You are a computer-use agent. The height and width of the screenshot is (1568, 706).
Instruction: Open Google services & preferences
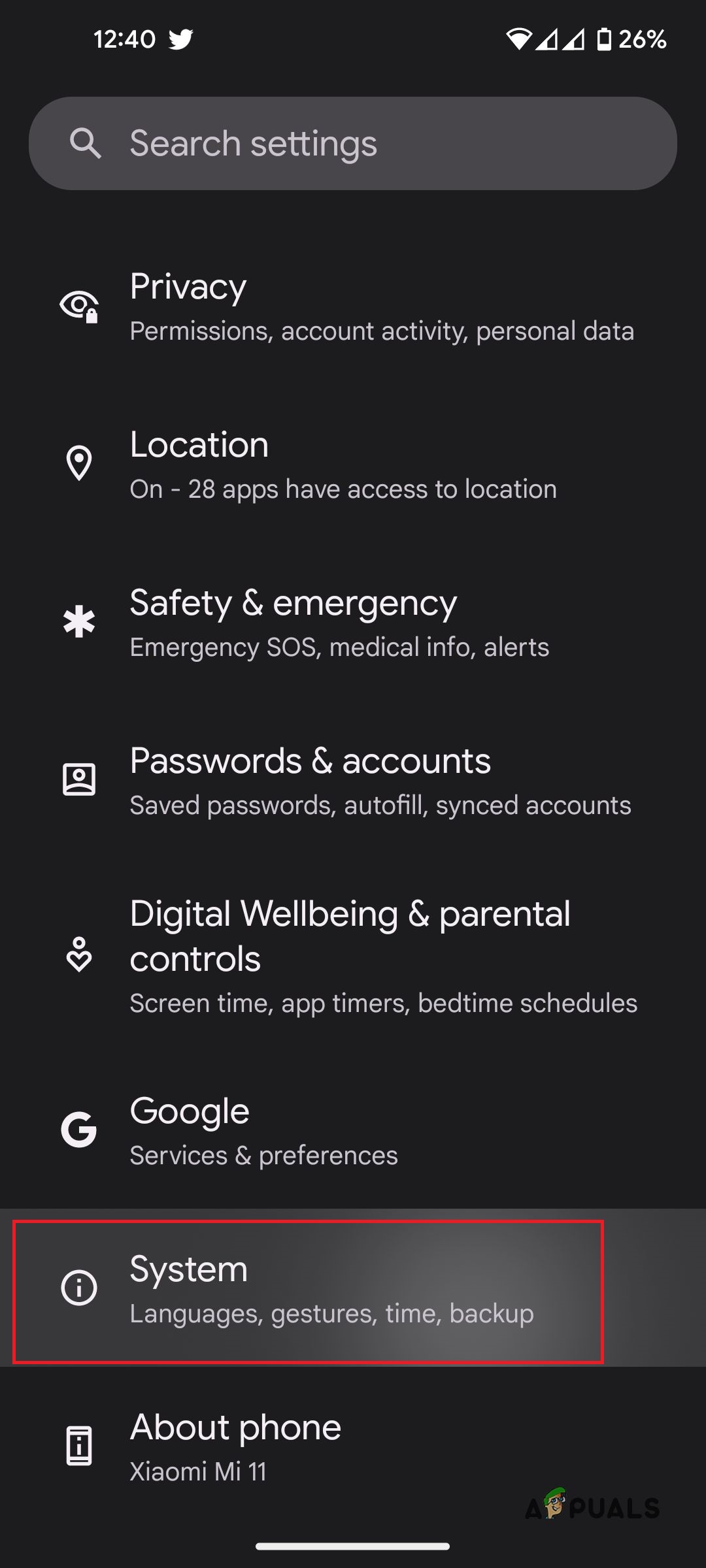[353, 1130]
